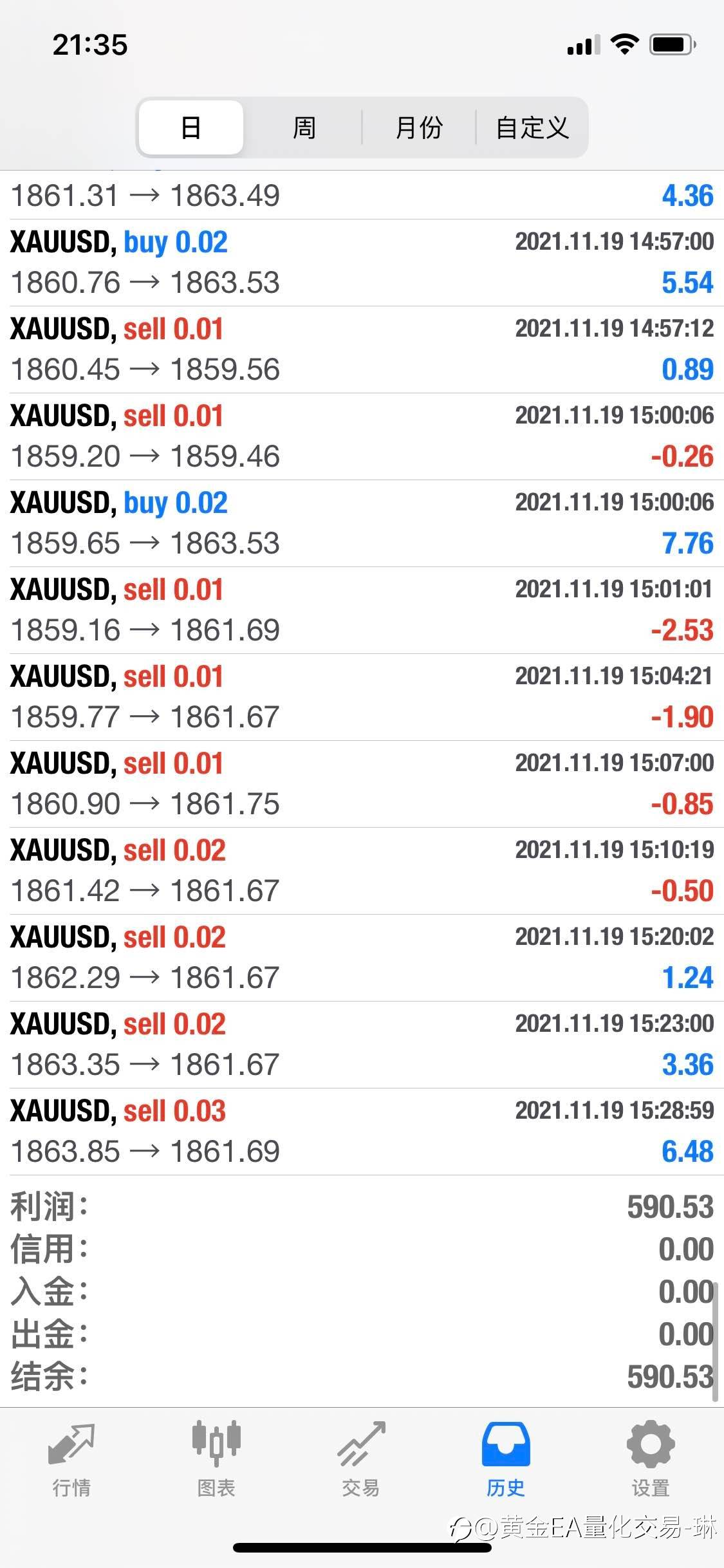Open the sell 0.01 trade with -2.53 loss
Viewport: 724px width, 1568px height.
pos(362,610)
